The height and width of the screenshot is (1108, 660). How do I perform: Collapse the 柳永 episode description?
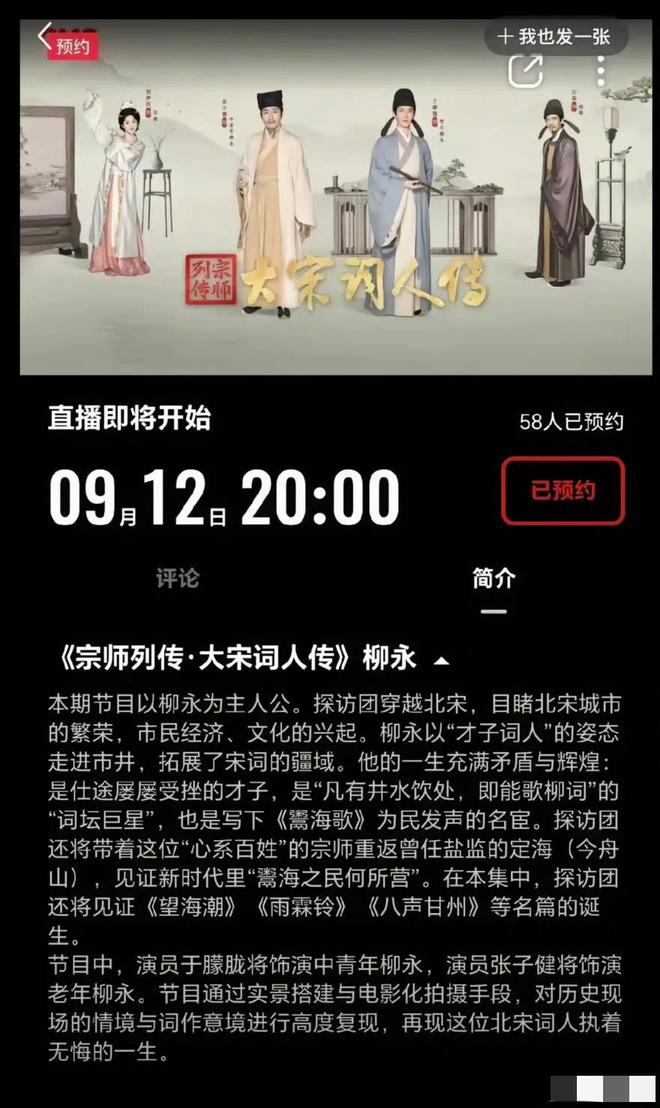(441, 661)
